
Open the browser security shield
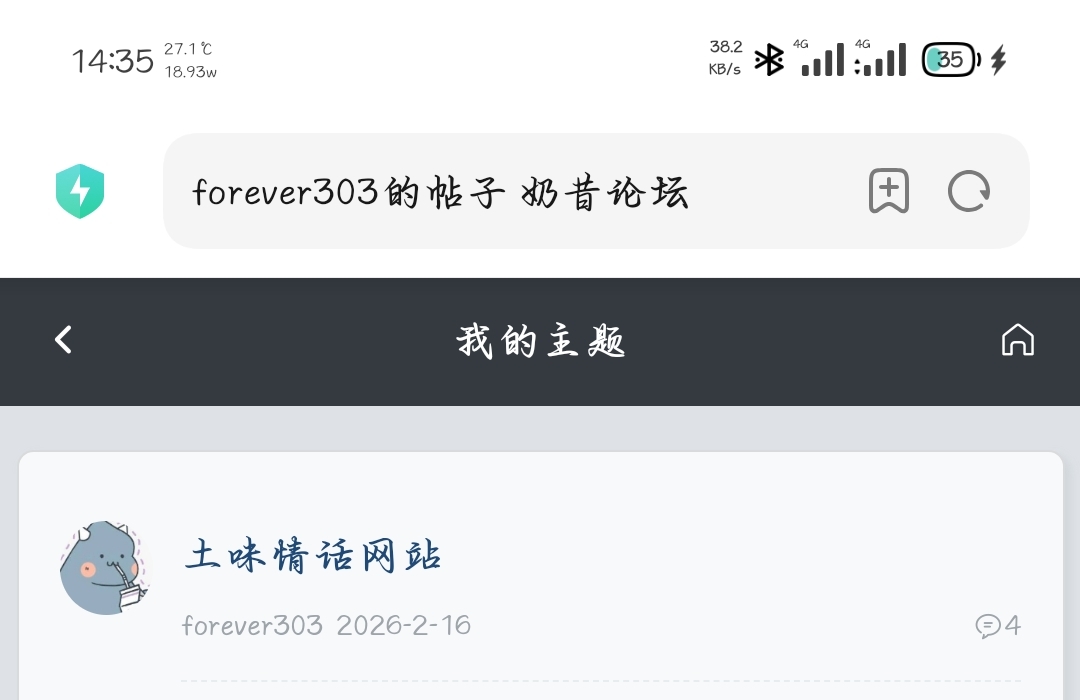[80, 191]
